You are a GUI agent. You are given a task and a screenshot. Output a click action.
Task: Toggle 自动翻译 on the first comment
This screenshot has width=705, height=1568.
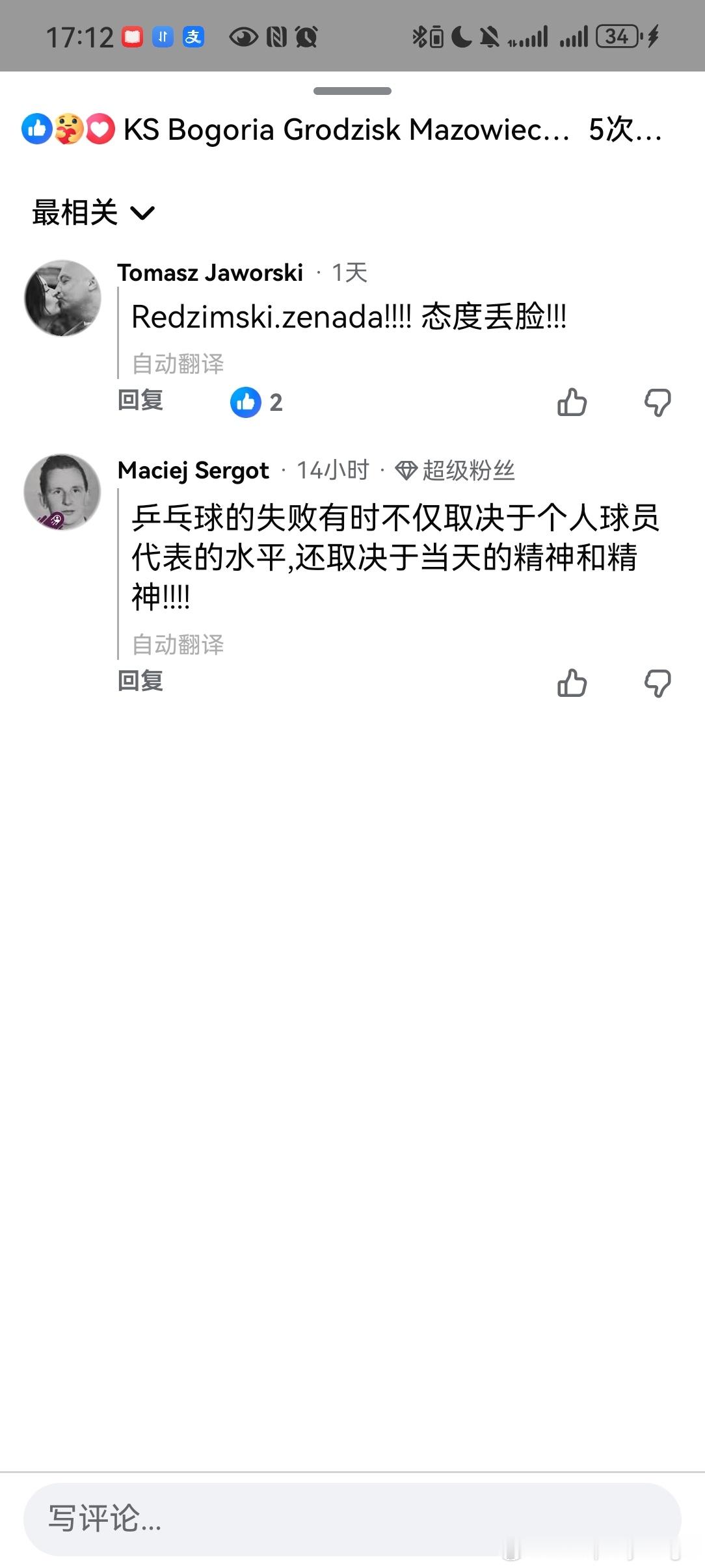[178, 362]
